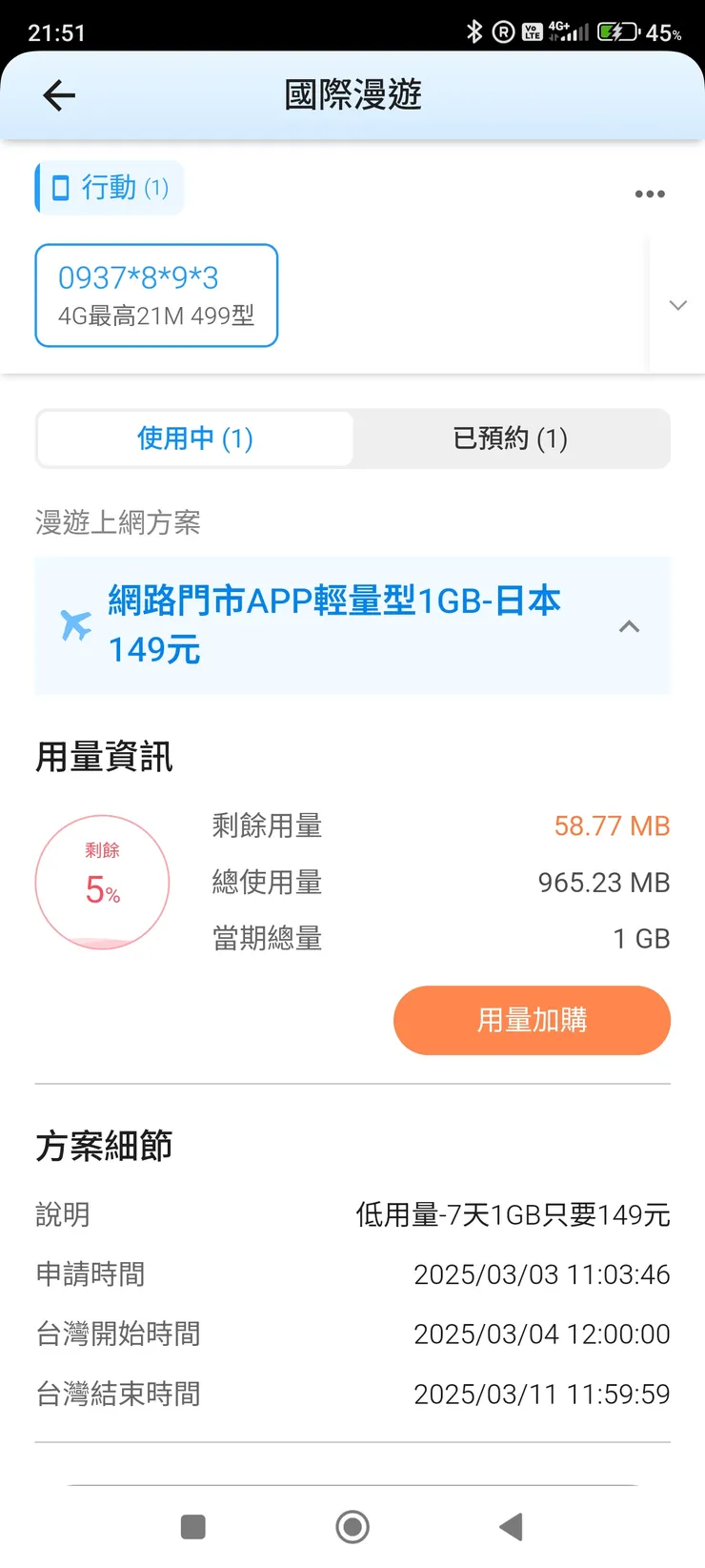Open the three-dot overflow menu
This screenshot has height=1568, width=705.
click(650, 193)
